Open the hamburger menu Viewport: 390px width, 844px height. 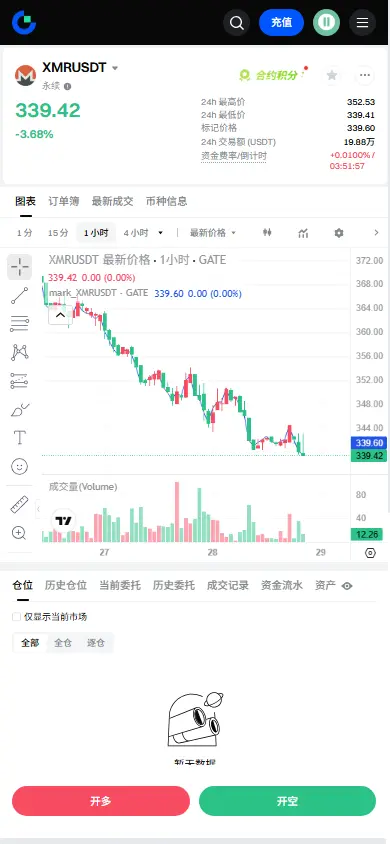[x=363, y=23]
